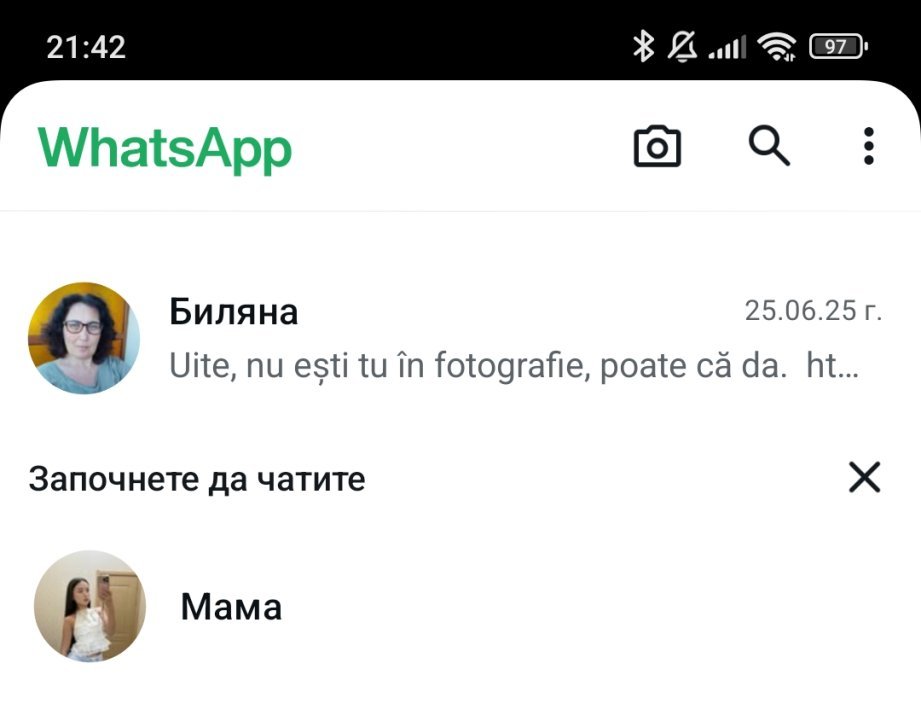
Task: Open the camera from the app bar
Action: [657, 146]
